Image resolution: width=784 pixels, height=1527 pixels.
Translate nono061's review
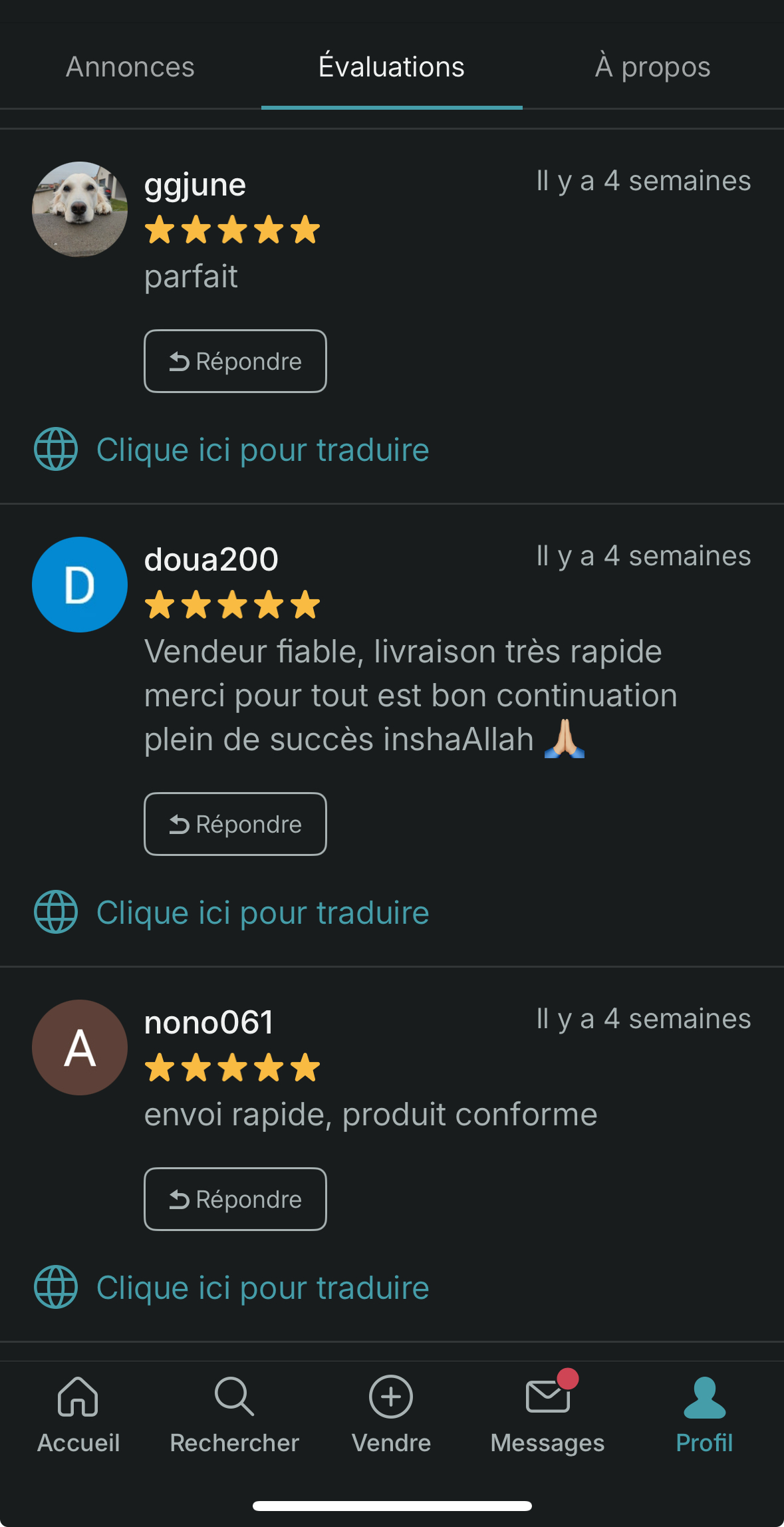pyautogui.click(x=262, y=1288)
